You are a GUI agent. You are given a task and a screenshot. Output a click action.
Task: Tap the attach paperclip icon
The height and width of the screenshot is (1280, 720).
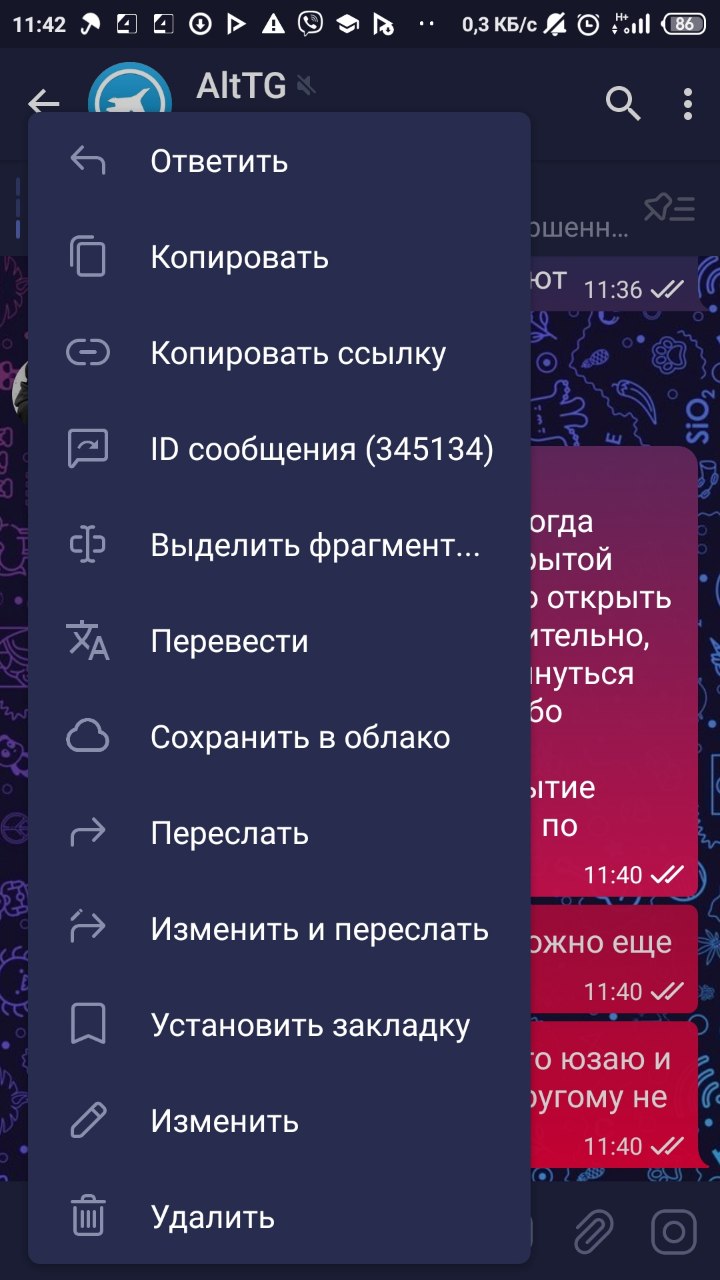pyautogui.click(x=592, y=1230)
